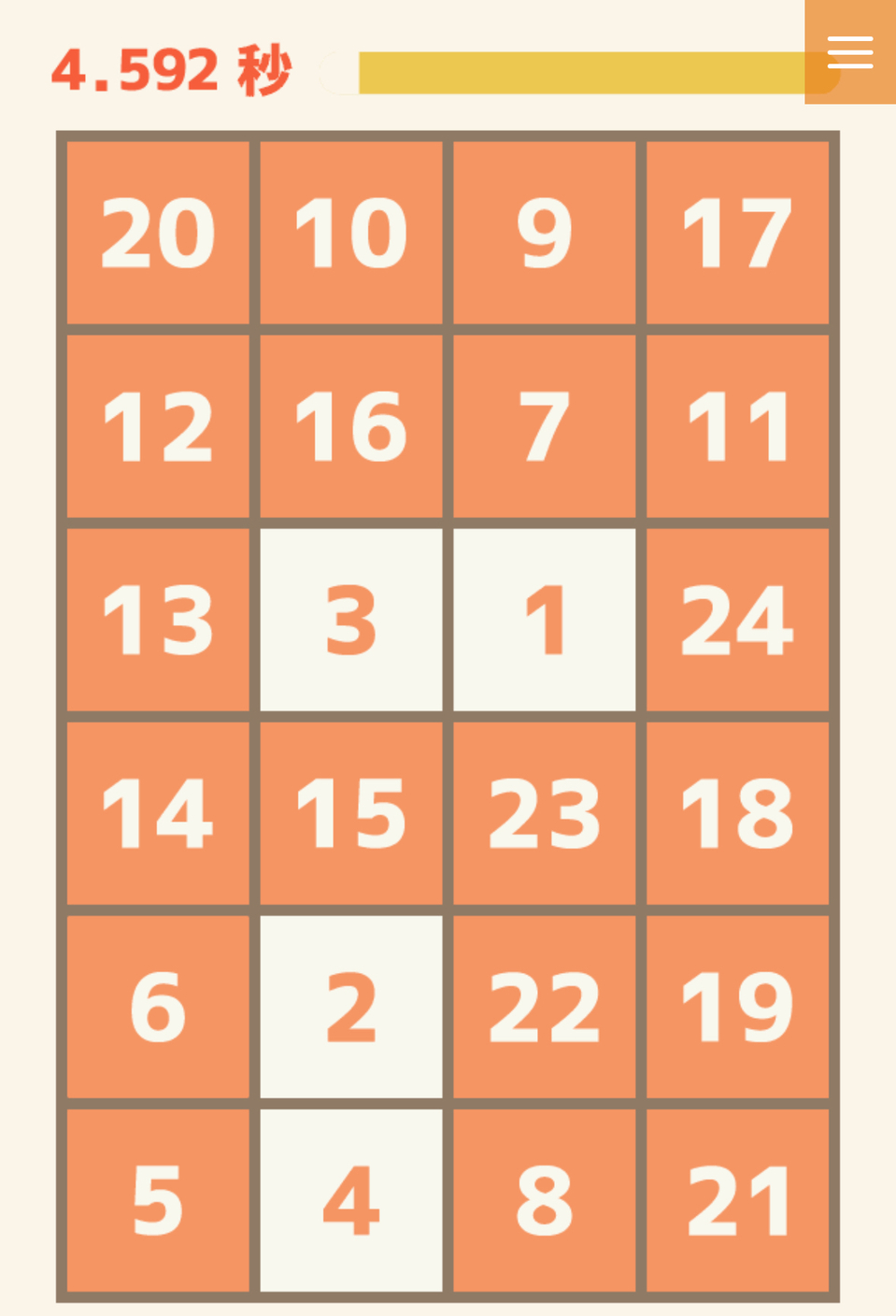
Task: Choose the tile showing 16
Action: point(351,426)
